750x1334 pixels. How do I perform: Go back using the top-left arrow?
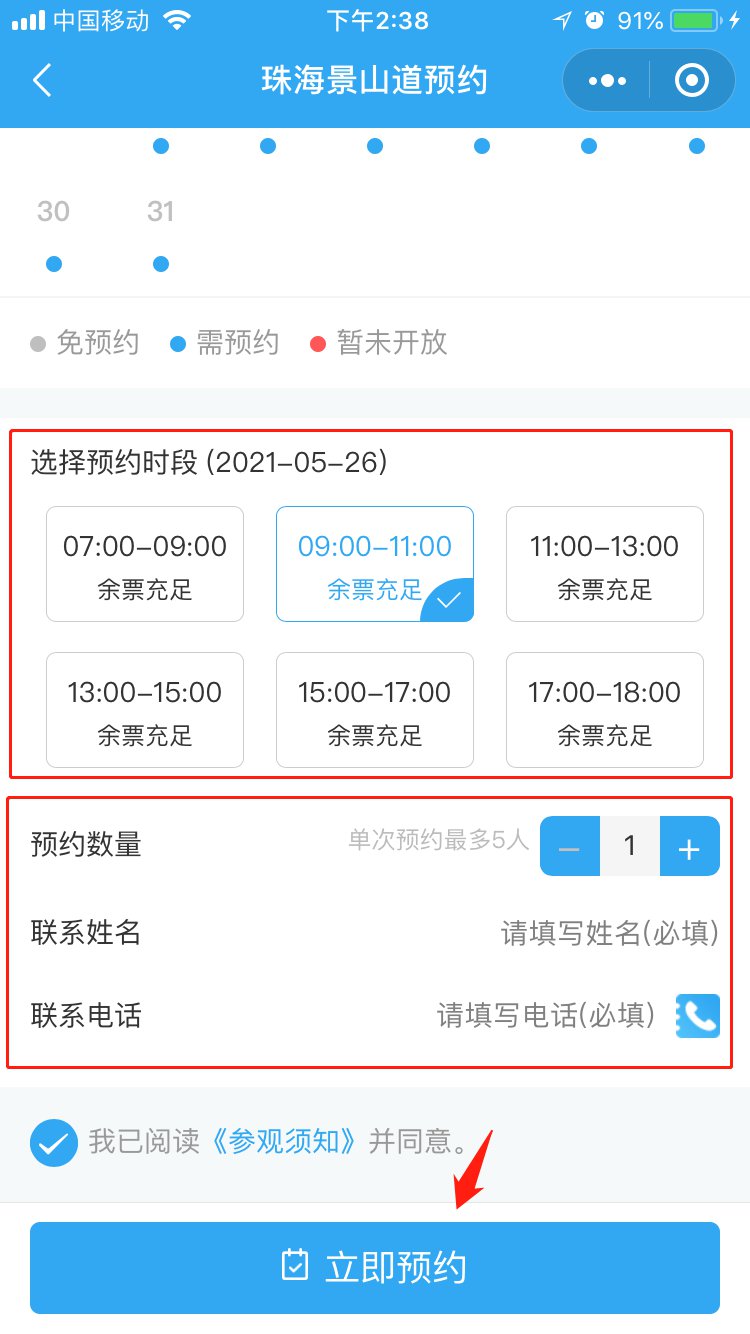42,80
